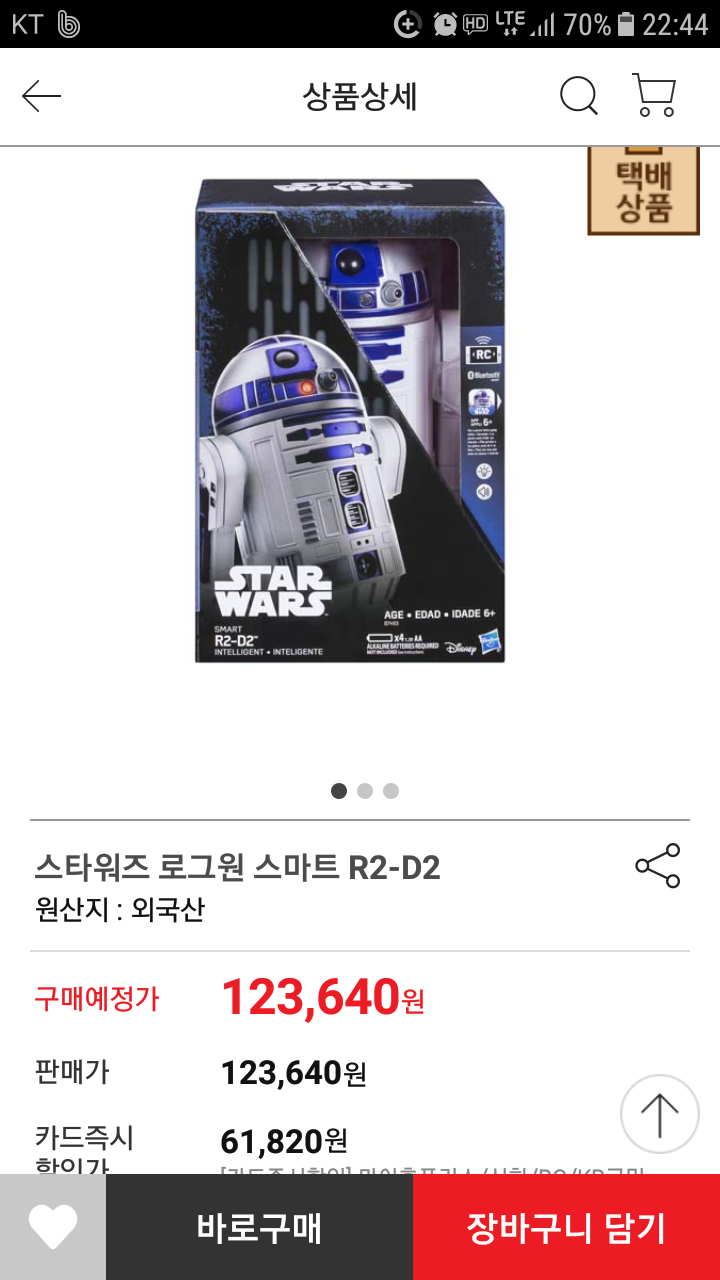Add this product to the wishlist heart
Viewport: 720px width, 1280px height.
click(53, 1227)
